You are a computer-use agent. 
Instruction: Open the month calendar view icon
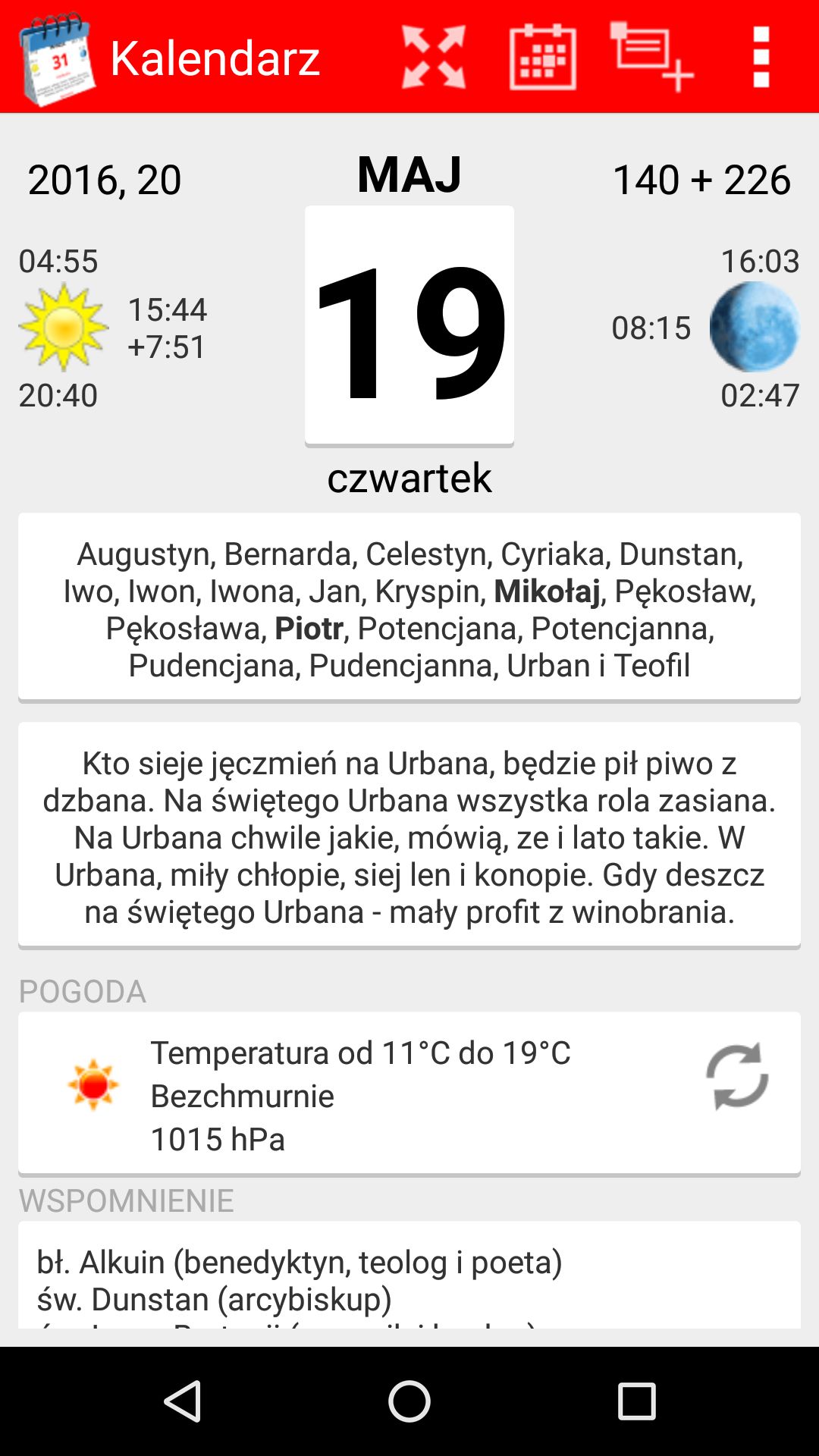[x=543, y=57]
